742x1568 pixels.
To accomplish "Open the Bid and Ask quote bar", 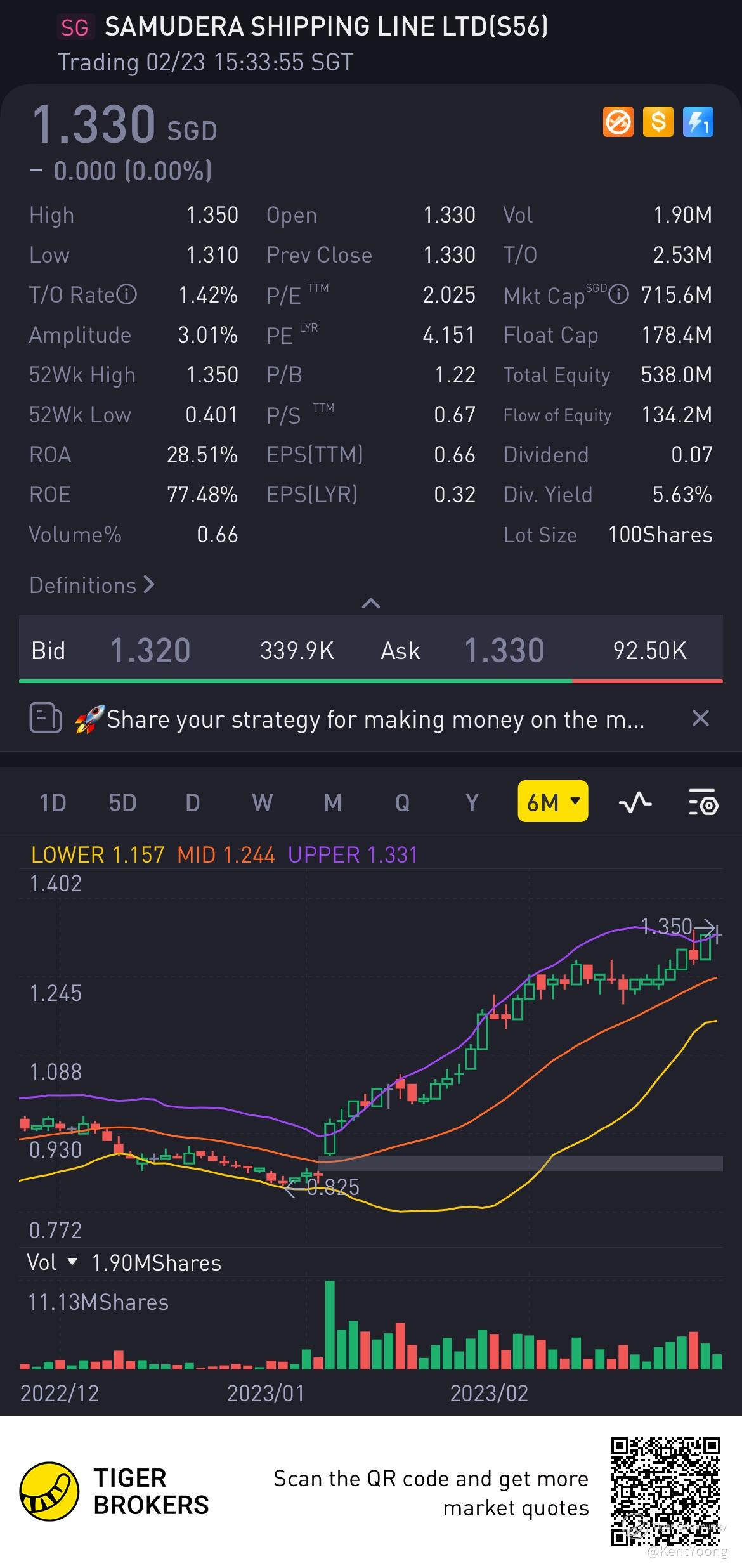I will [370, 650].
